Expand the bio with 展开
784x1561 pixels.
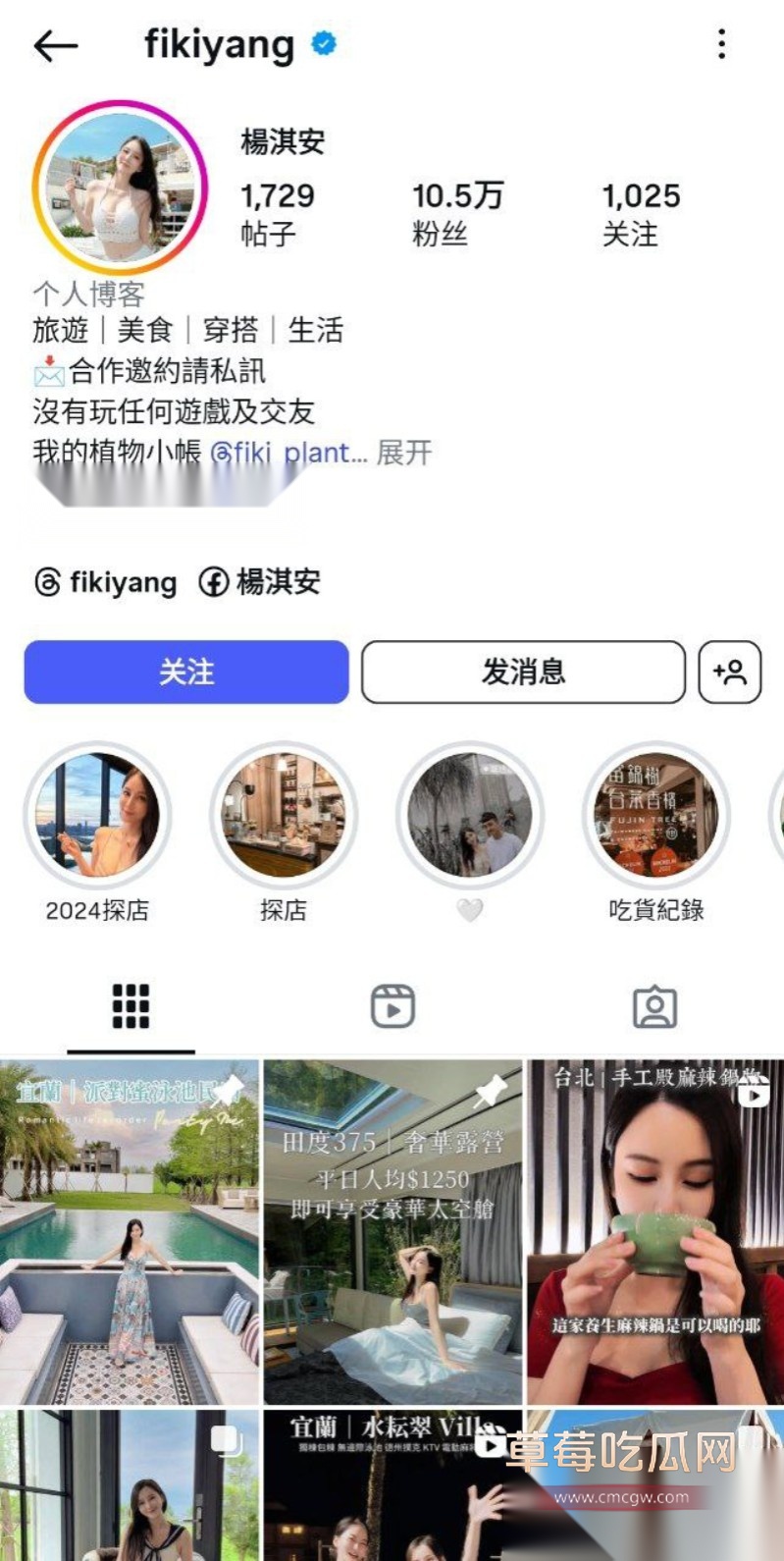pos(403,454)
